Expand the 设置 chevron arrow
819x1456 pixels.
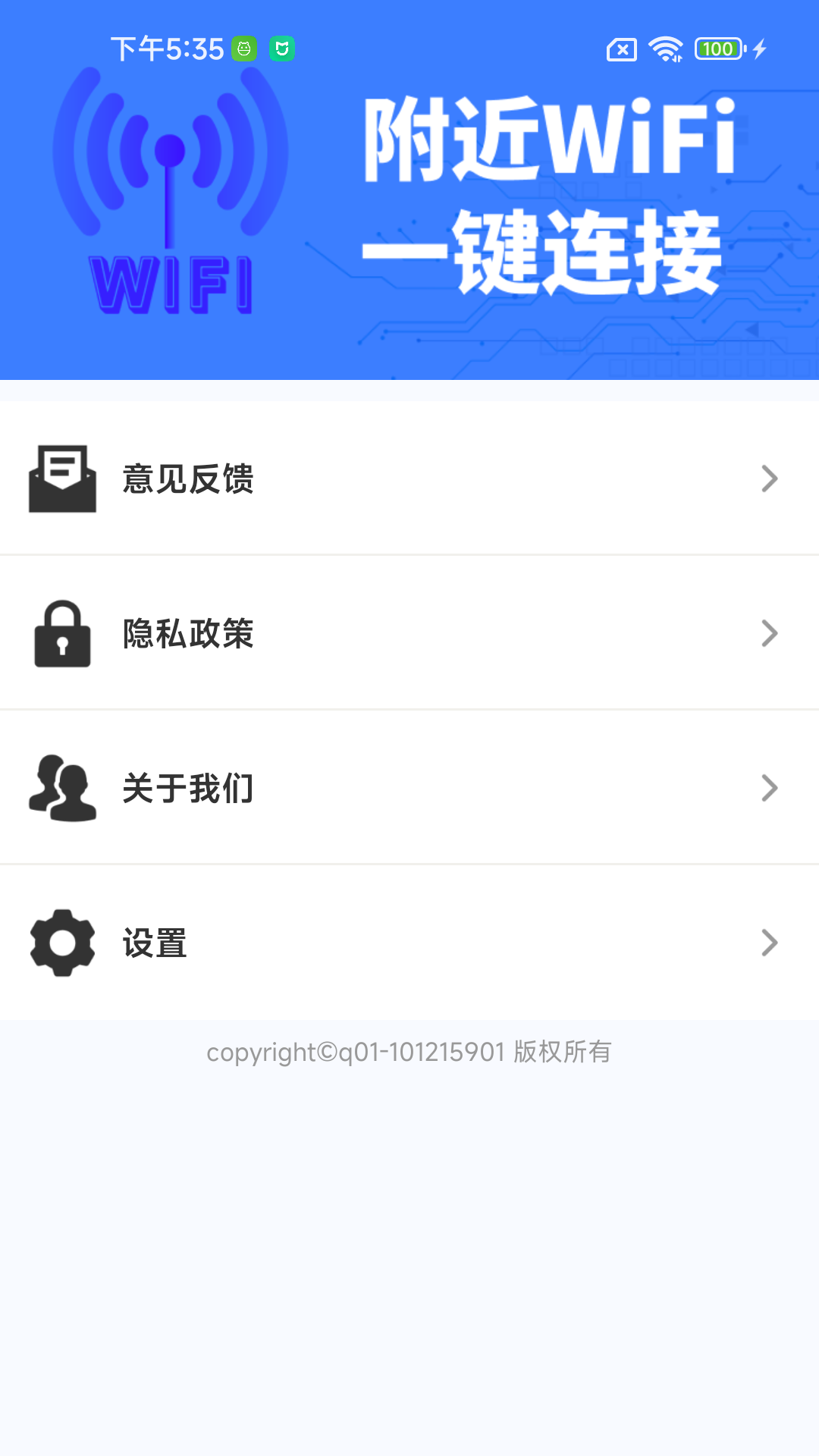(x=770, y=943)
